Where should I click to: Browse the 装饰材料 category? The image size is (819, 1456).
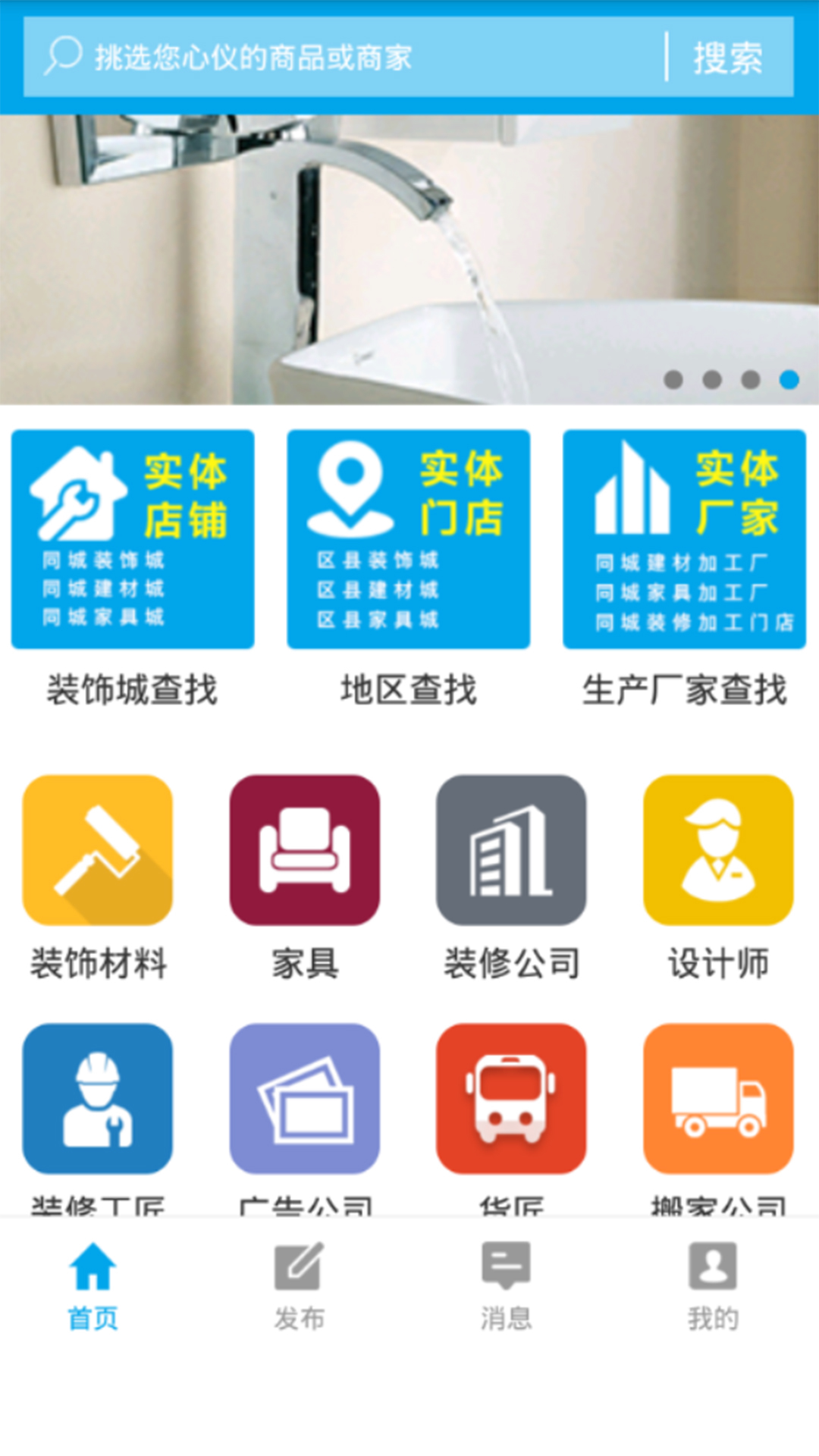click(x=98, y=850)
